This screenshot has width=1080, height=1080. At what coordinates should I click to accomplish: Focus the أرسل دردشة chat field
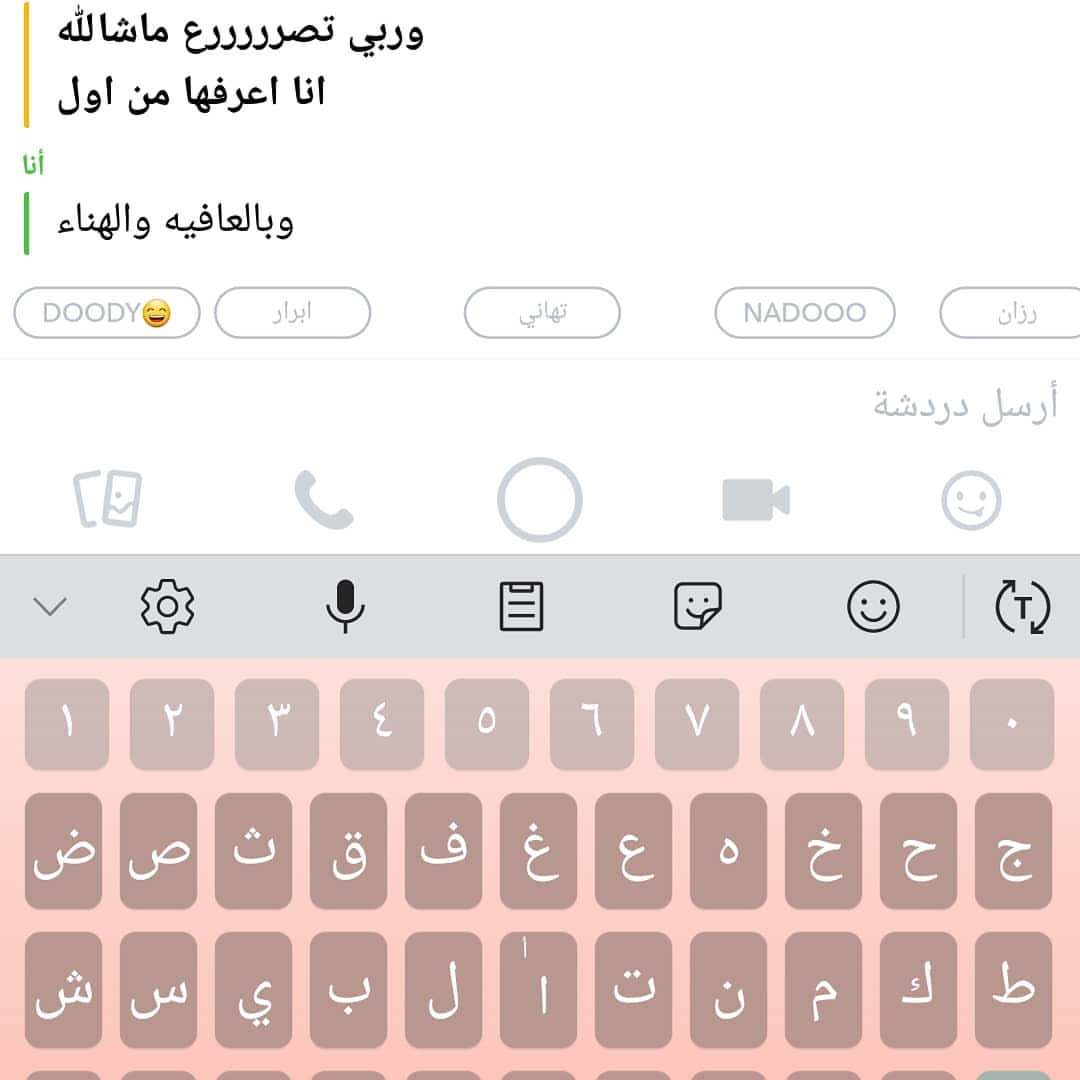[600, 405]
